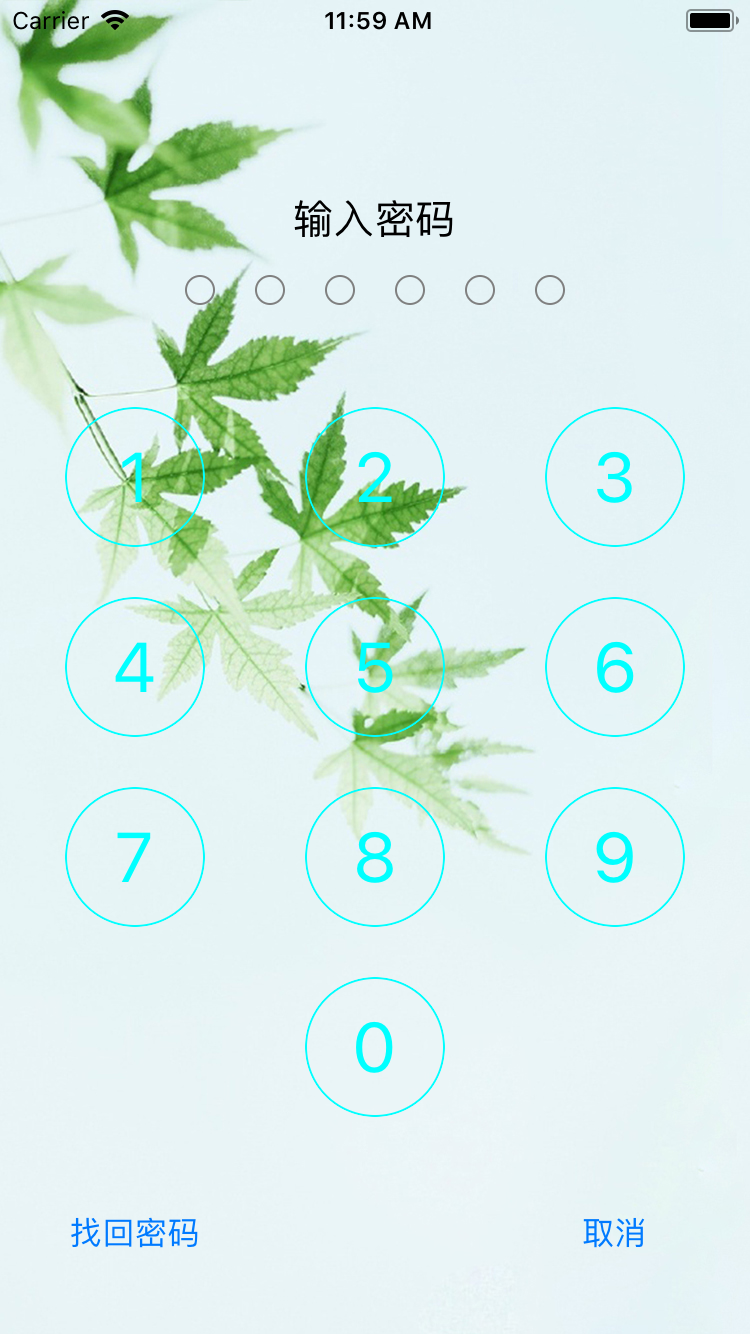Tap the number 4 key
Image resolution: width=750 pixels, height=1334 pixels.
point(135,667)
